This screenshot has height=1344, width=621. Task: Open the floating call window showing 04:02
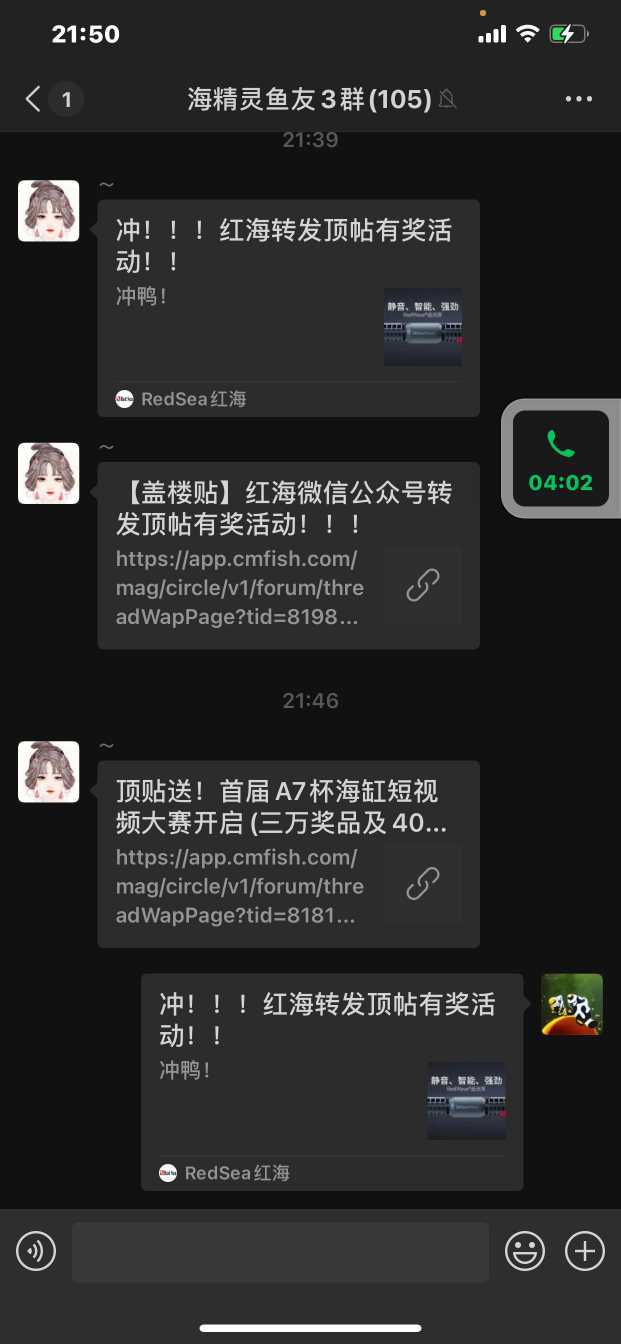(x=560, y=459)
